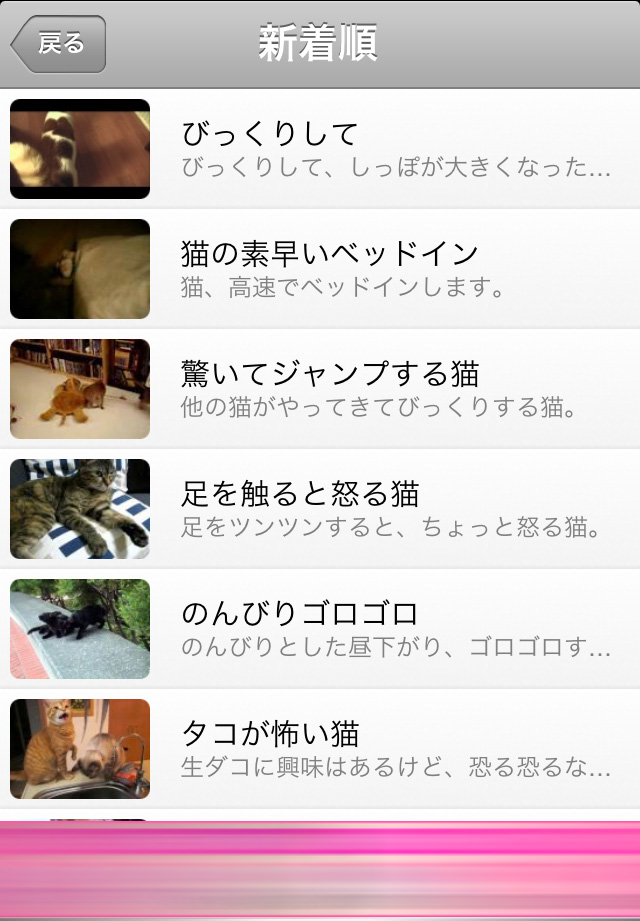Select 驚いてジャンプする猫 from the list
640x921 pixels.
pyautogui.click(x=320, y=388)
